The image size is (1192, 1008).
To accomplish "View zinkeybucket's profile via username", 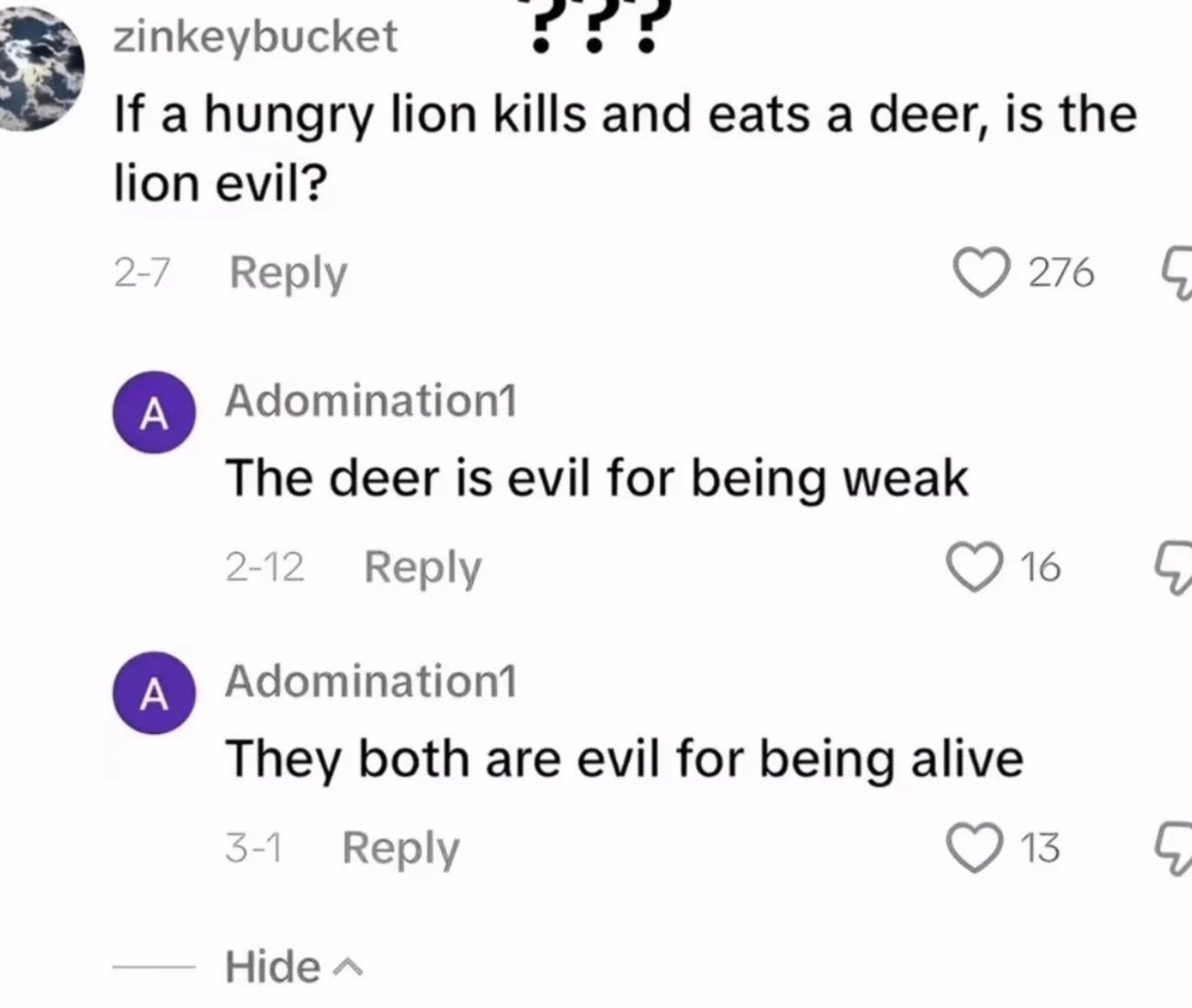I will [x=255, y=37].
